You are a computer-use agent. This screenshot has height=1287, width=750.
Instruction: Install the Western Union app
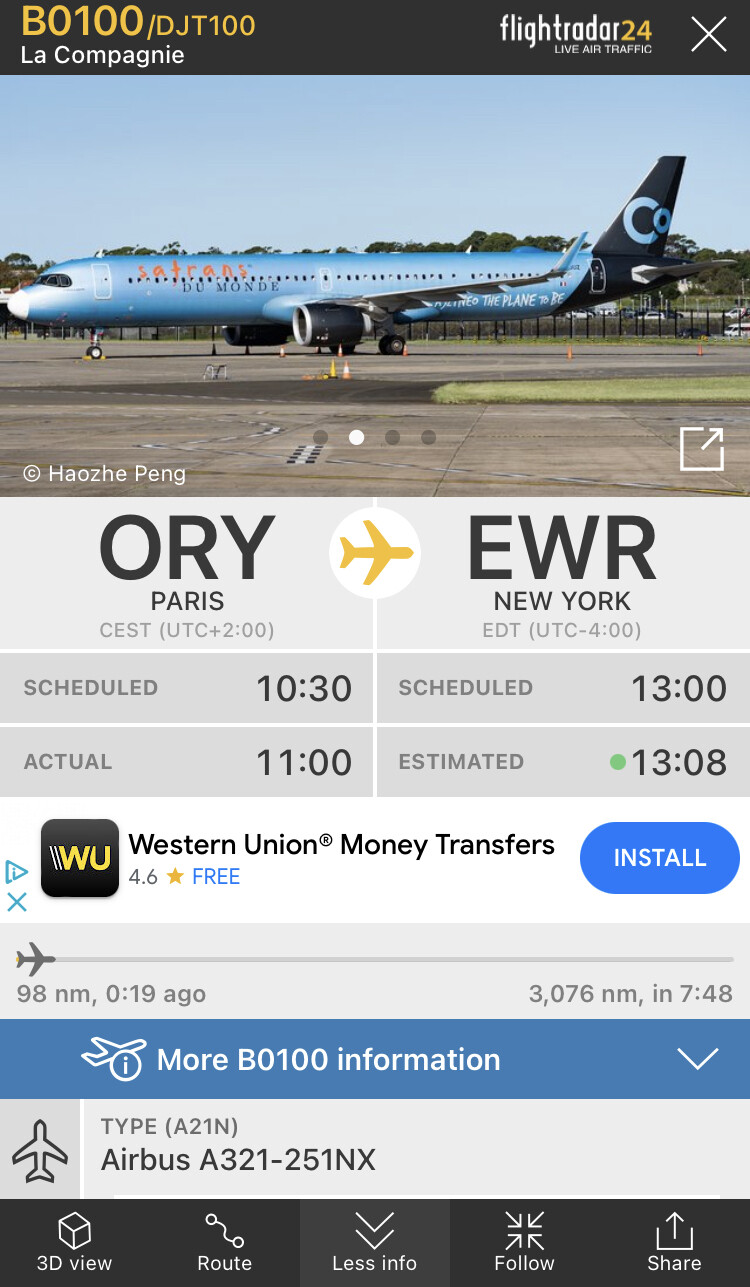[659, 858]
